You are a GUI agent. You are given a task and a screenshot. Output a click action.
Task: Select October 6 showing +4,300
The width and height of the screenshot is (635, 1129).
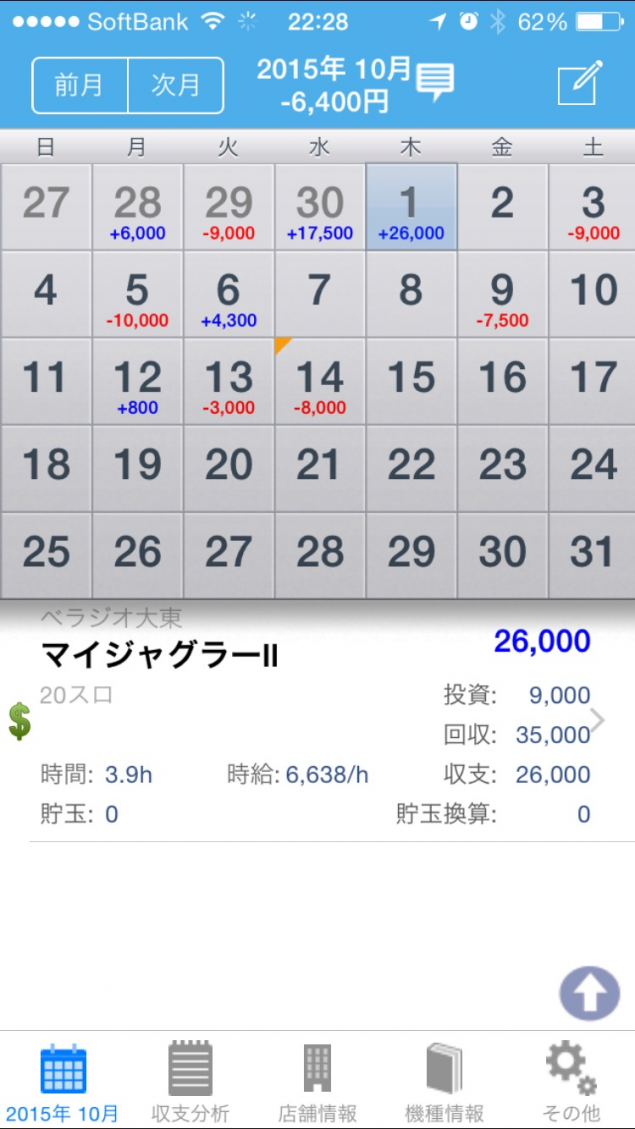tap(228, 295)
